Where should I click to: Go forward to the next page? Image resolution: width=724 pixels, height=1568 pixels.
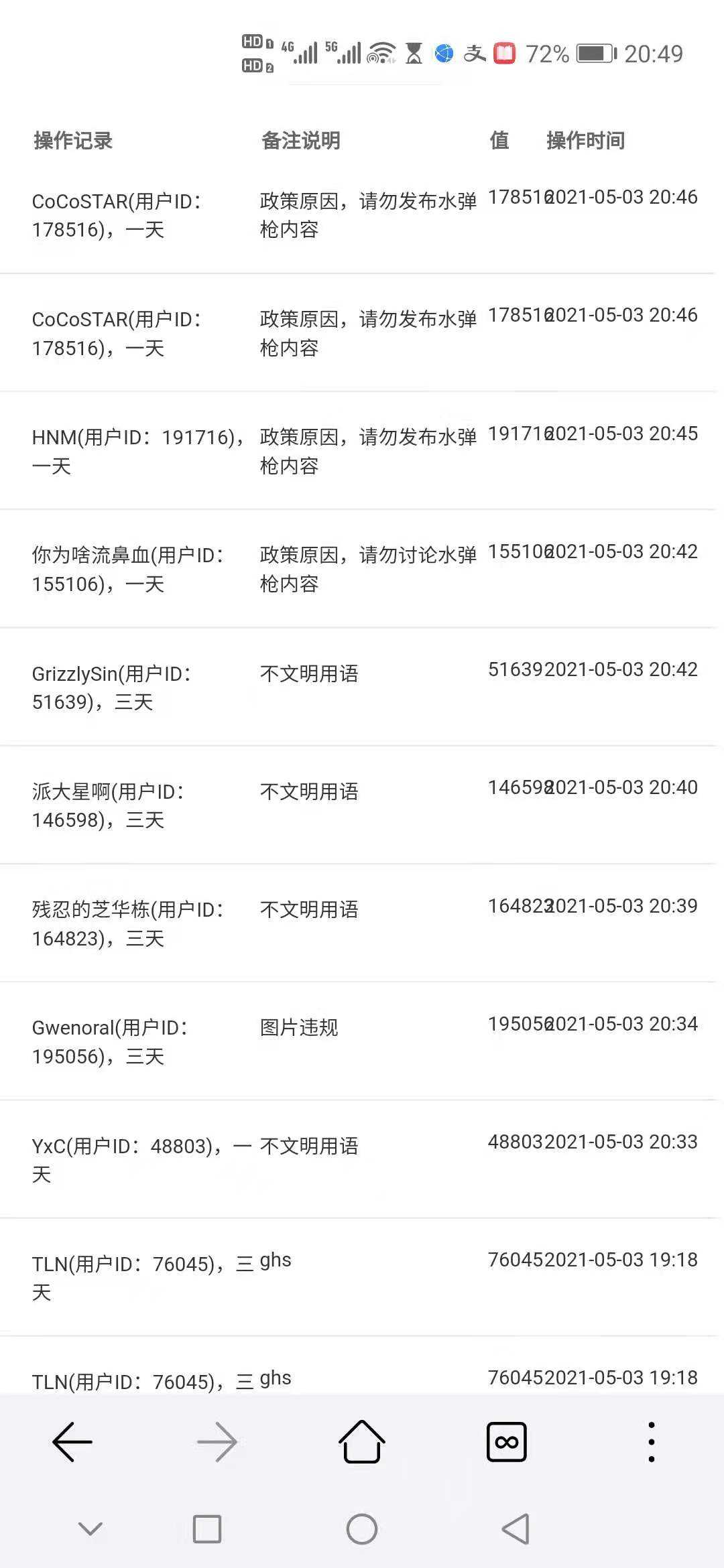(x=217, y=1441)
